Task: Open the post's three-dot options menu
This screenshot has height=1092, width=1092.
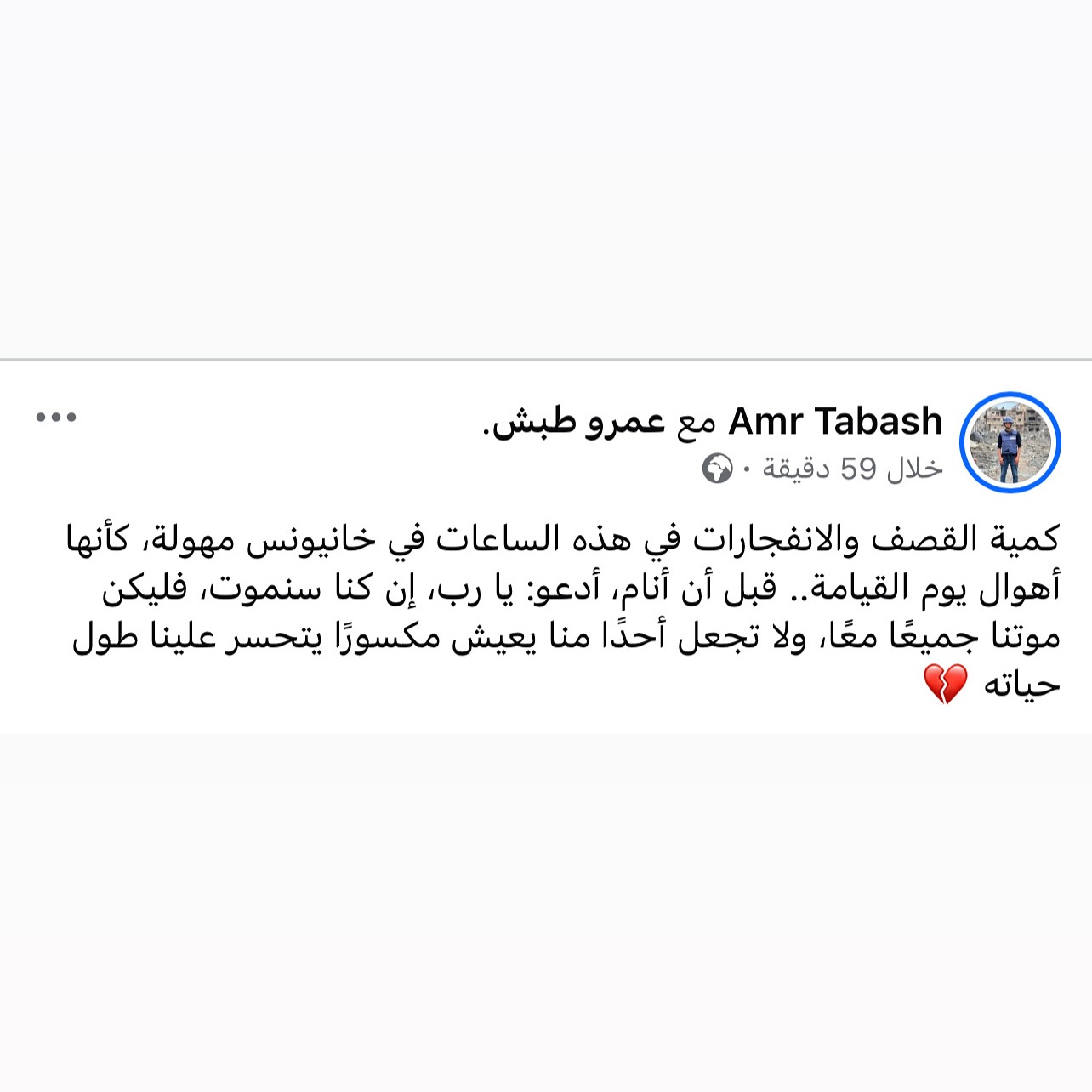Action: point(56,418)
